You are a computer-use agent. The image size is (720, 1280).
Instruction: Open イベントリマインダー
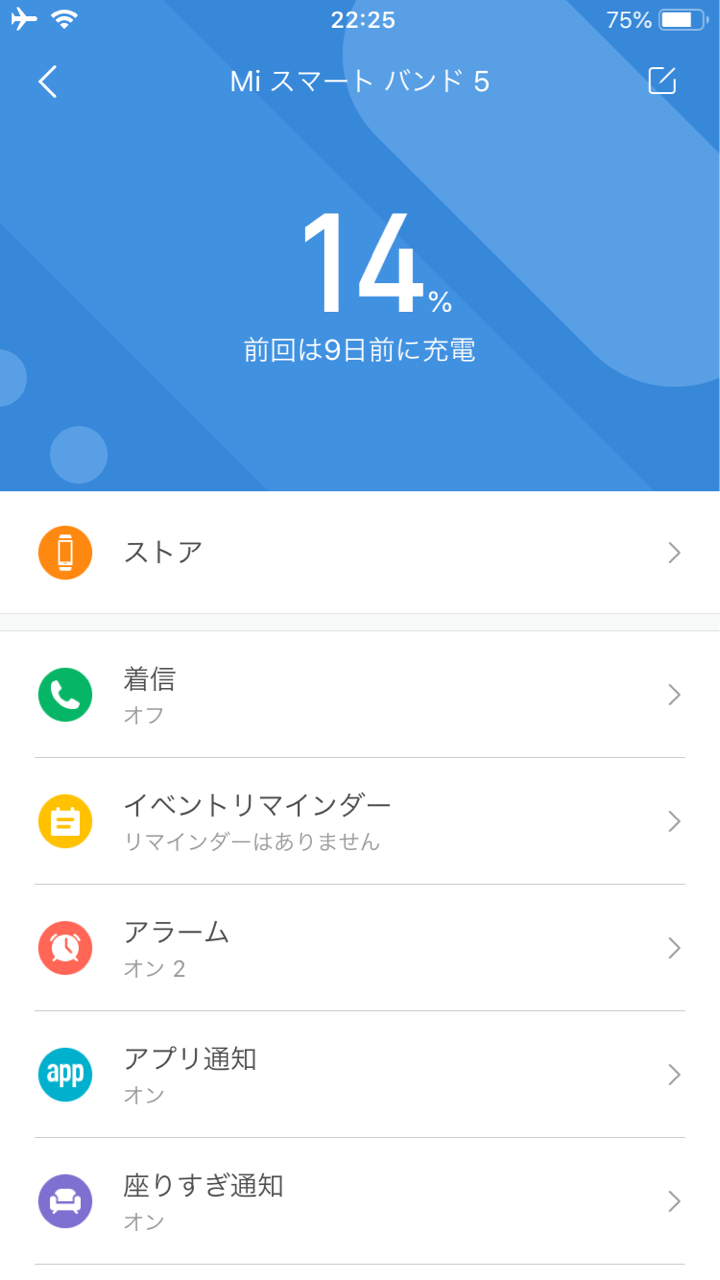pos(360,821)
